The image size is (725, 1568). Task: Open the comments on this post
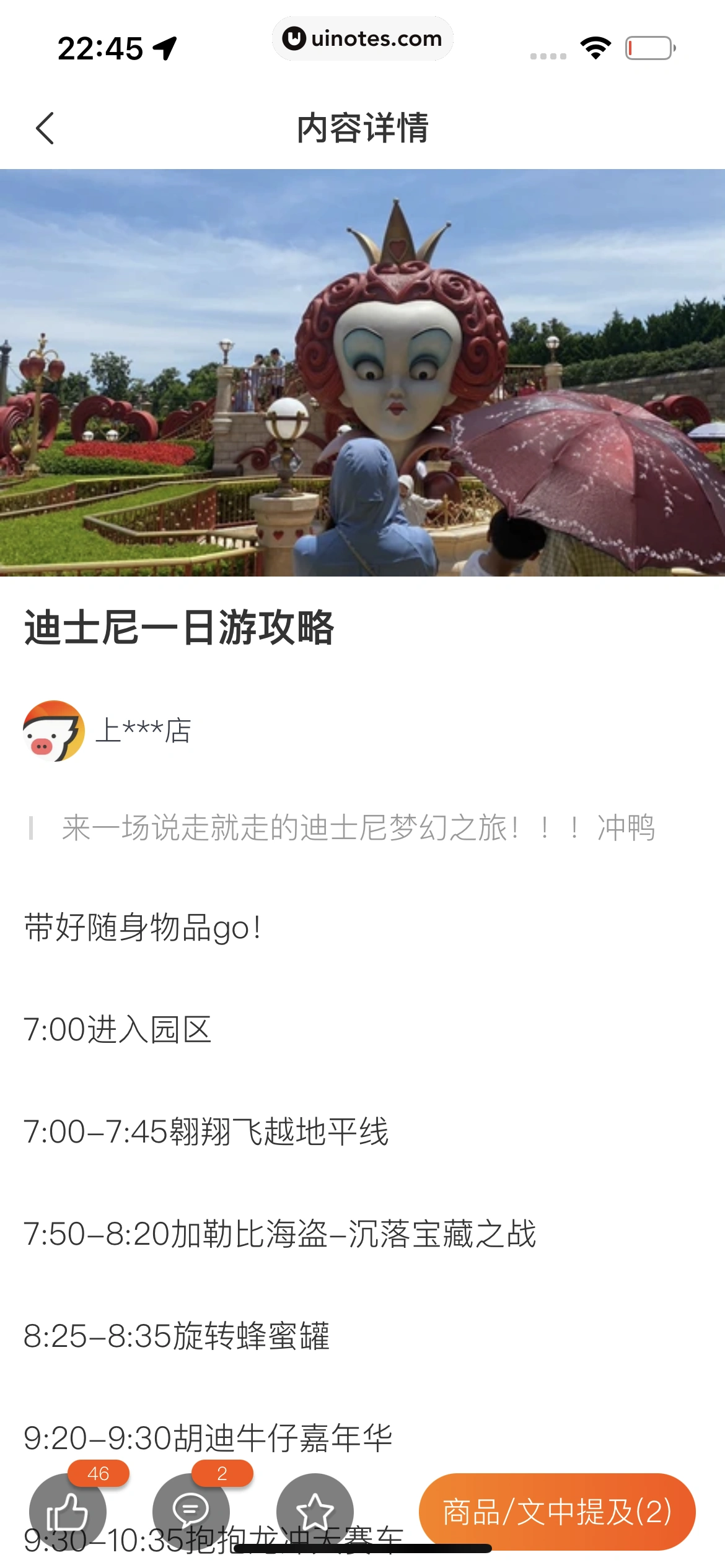(191, 1511)
